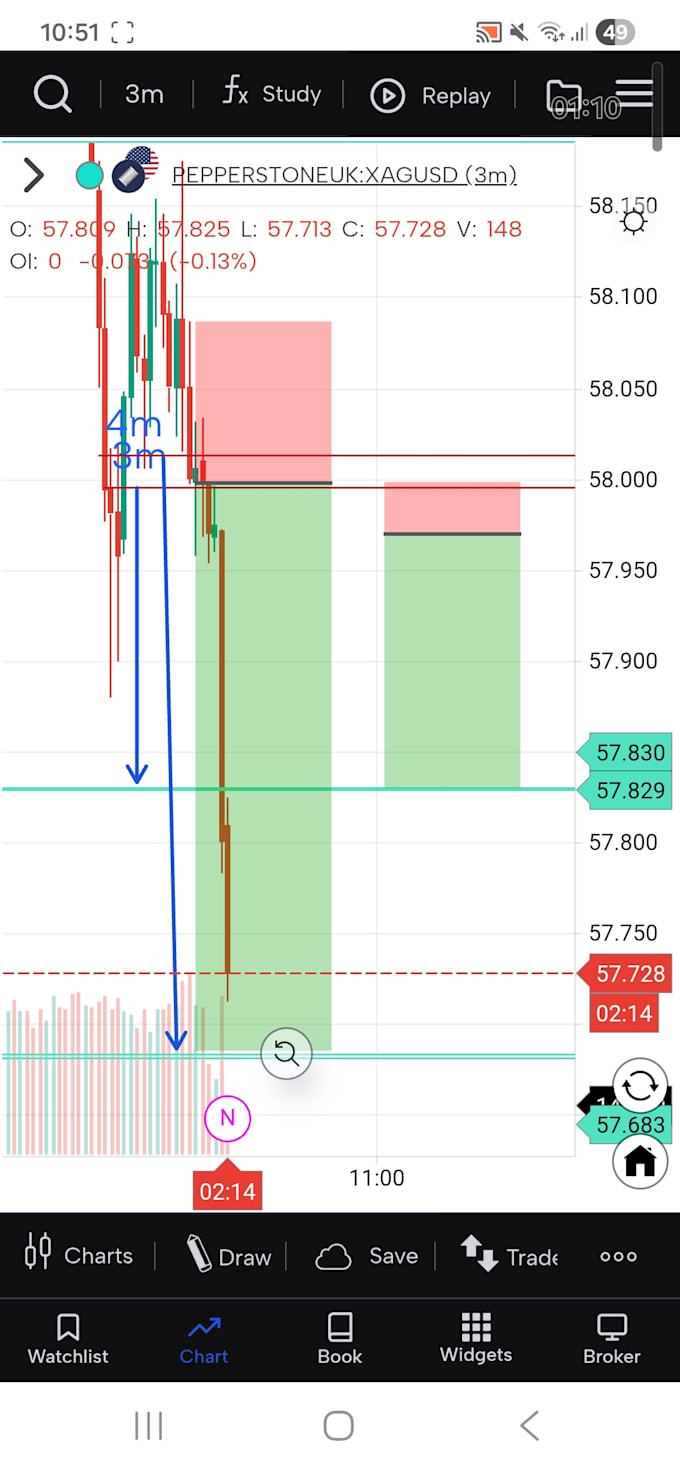Switch to the Broker tab
The height and width of the screenshot is (1473, 680).
[x=612, y=1339]
